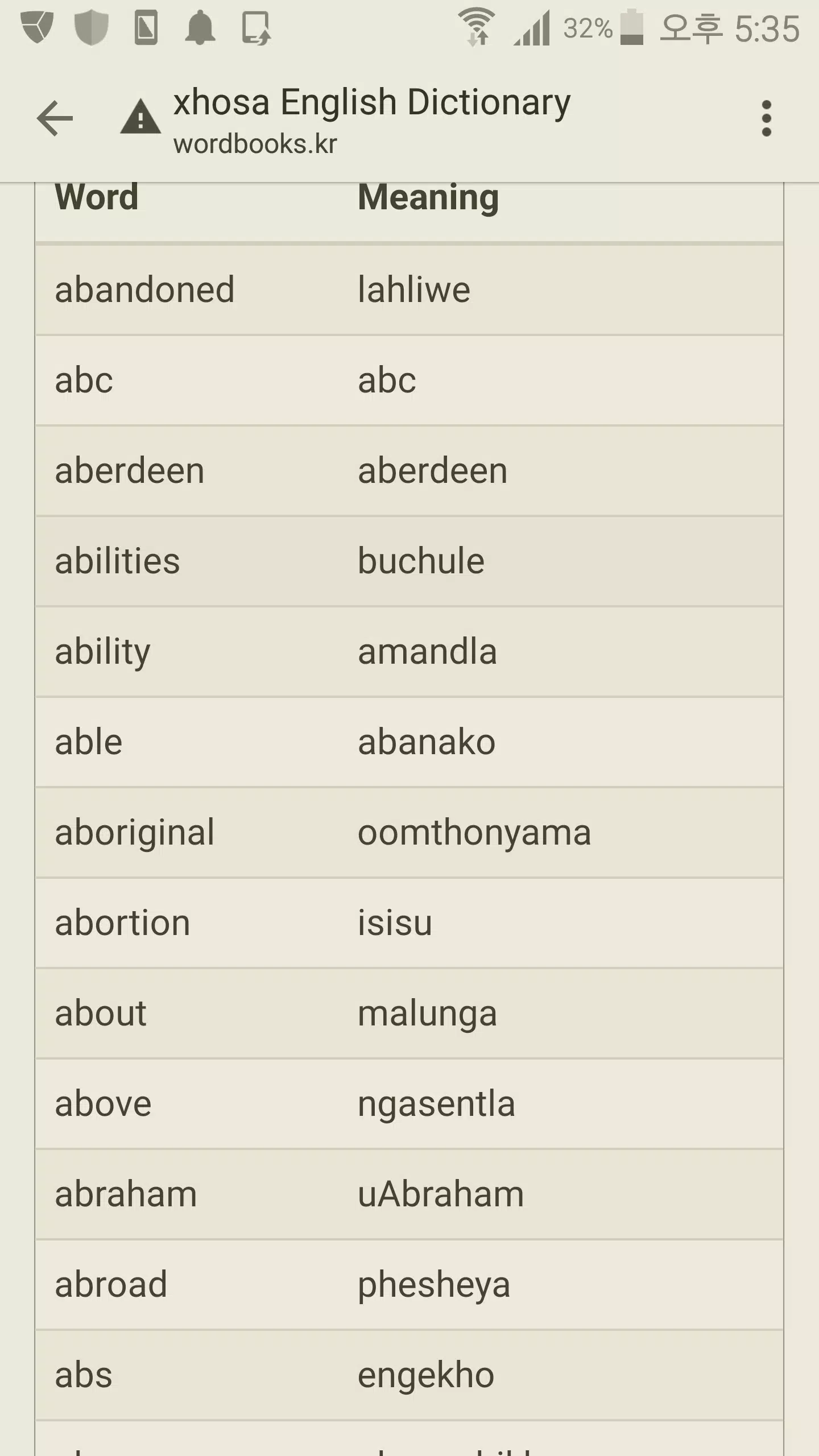
Task: Tap the Word column header
Action: 97,198
